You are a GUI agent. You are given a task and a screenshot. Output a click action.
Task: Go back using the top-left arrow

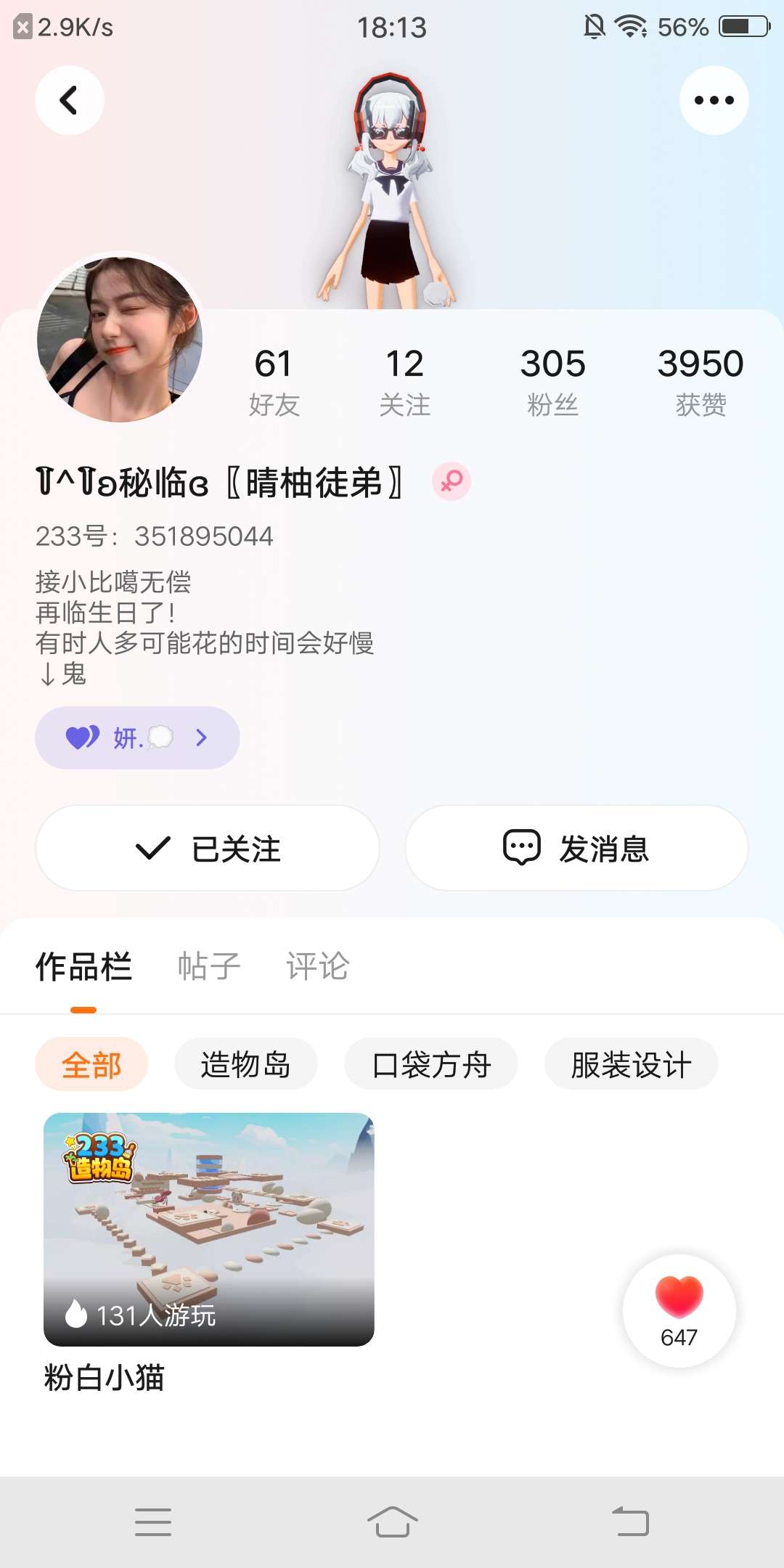coord(69,100)
